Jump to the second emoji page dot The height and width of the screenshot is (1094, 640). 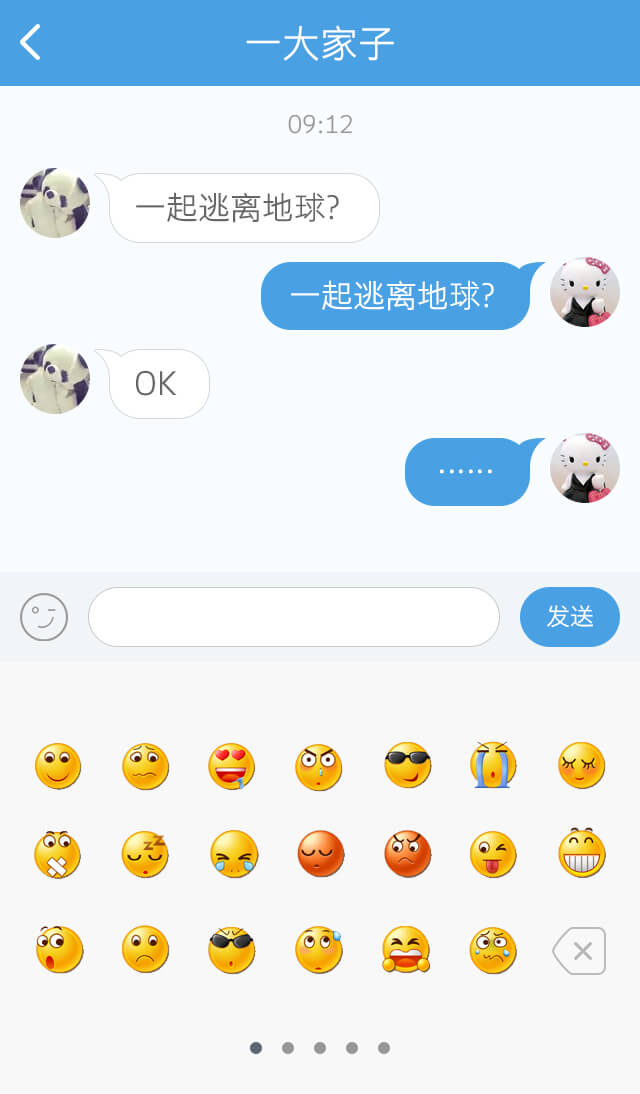click(x=288, y=1048)
